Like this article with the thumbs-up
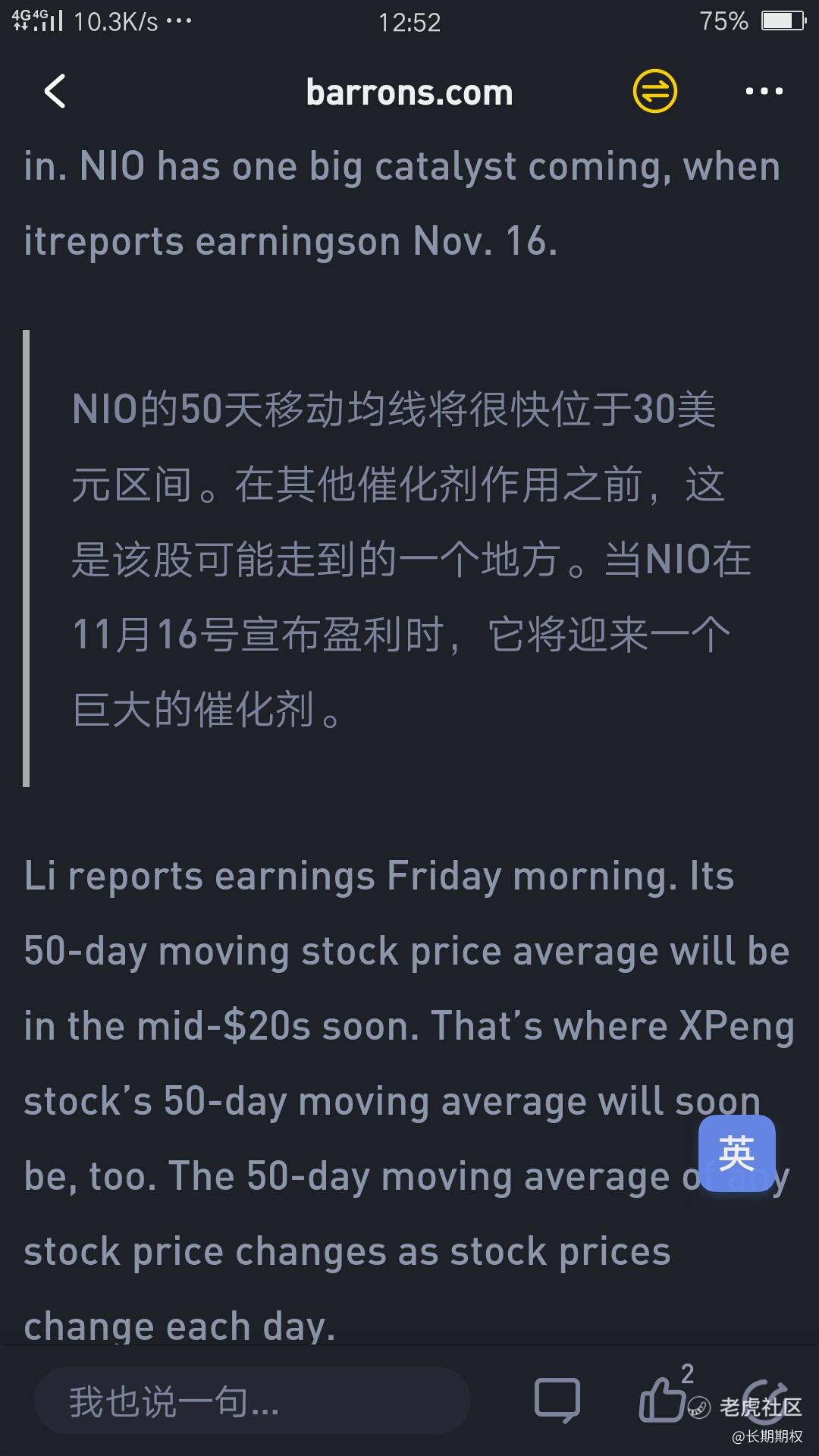The image size is (819, 1456). click(x=662, y=1398)
